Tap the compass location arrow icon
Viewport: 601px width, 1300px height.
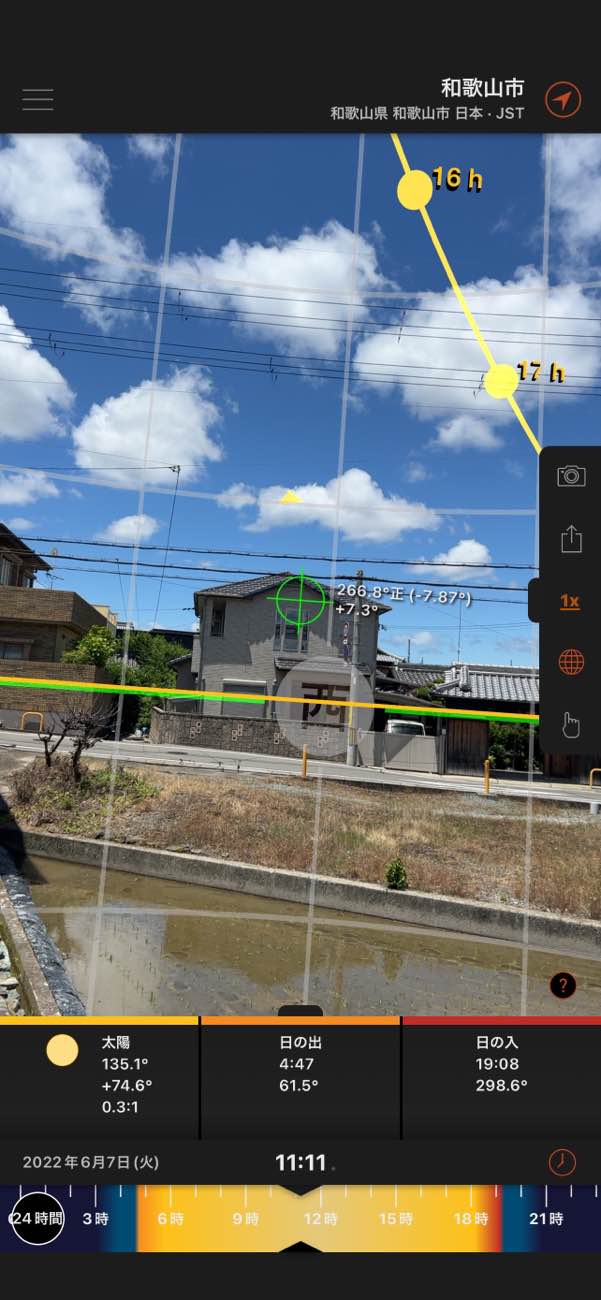(563, 100)
